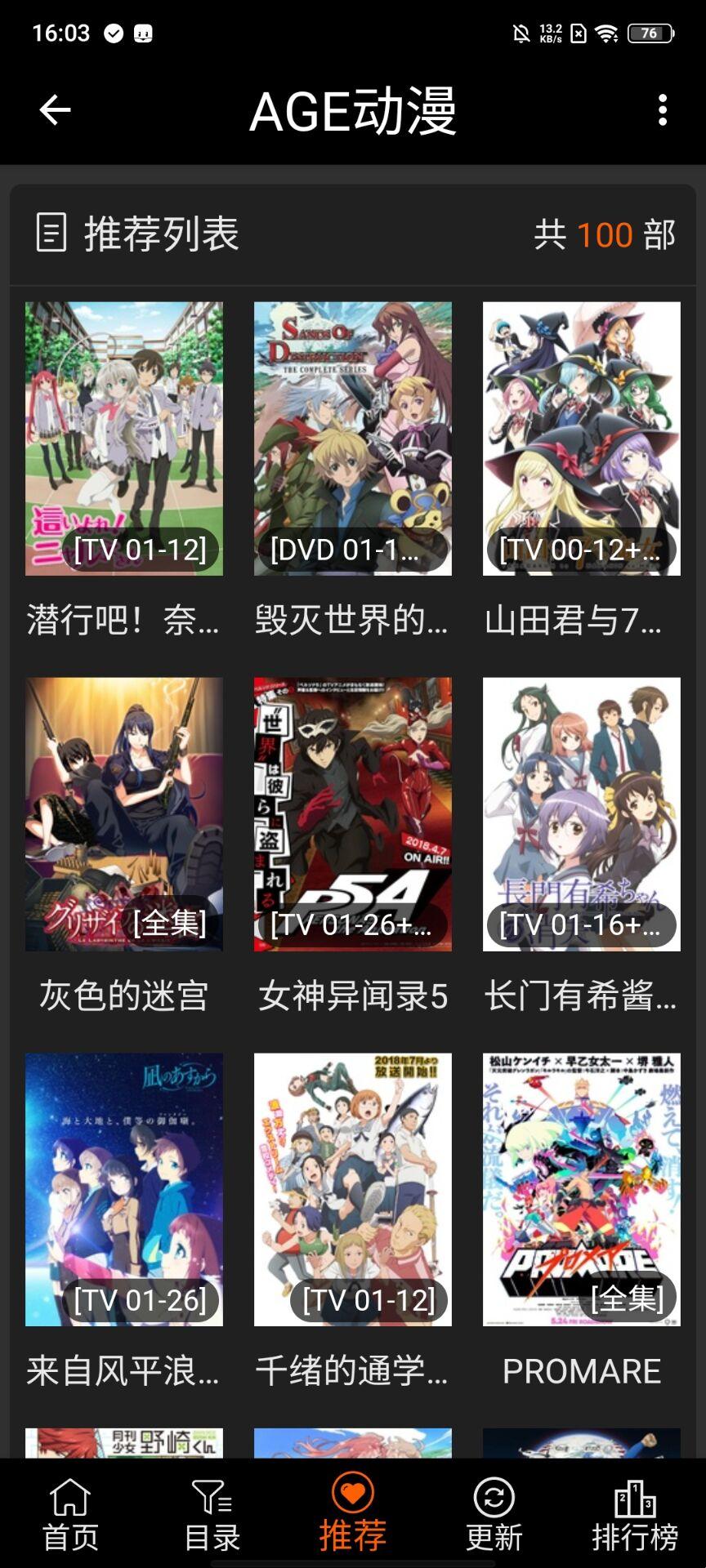Switch to the 排行榜 tab
This screenshot has width=706, height=1568.
(x=635, y=1514)
